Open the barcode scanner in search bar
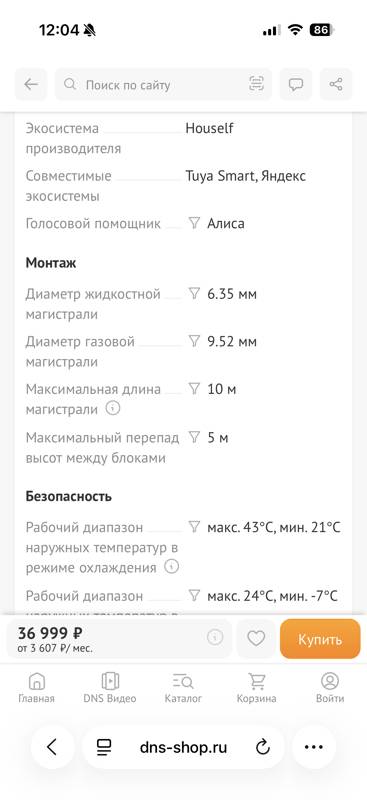367x800 pixels. (x=256, y=84)
